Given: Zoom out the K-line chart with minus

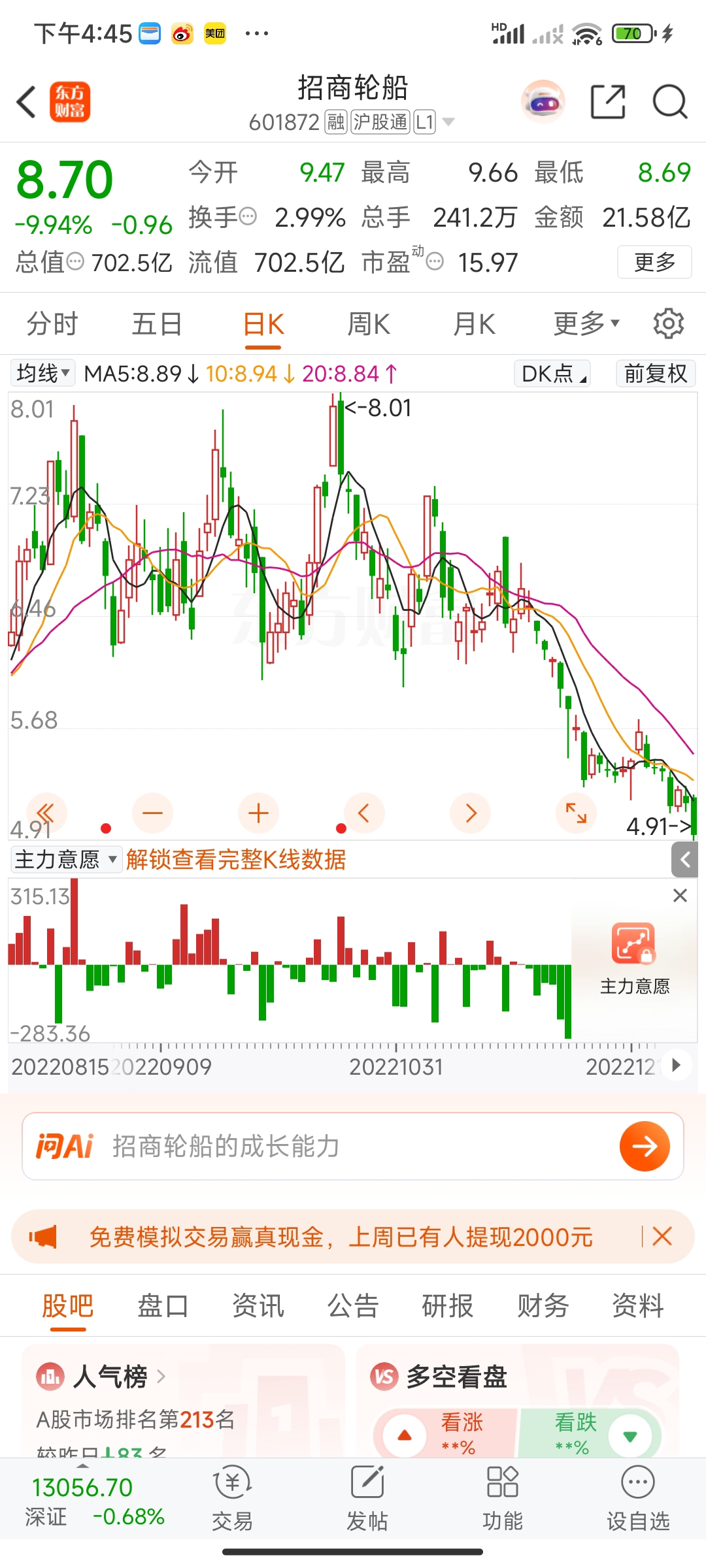Looking at the screenshot, I should coord(152,813).
